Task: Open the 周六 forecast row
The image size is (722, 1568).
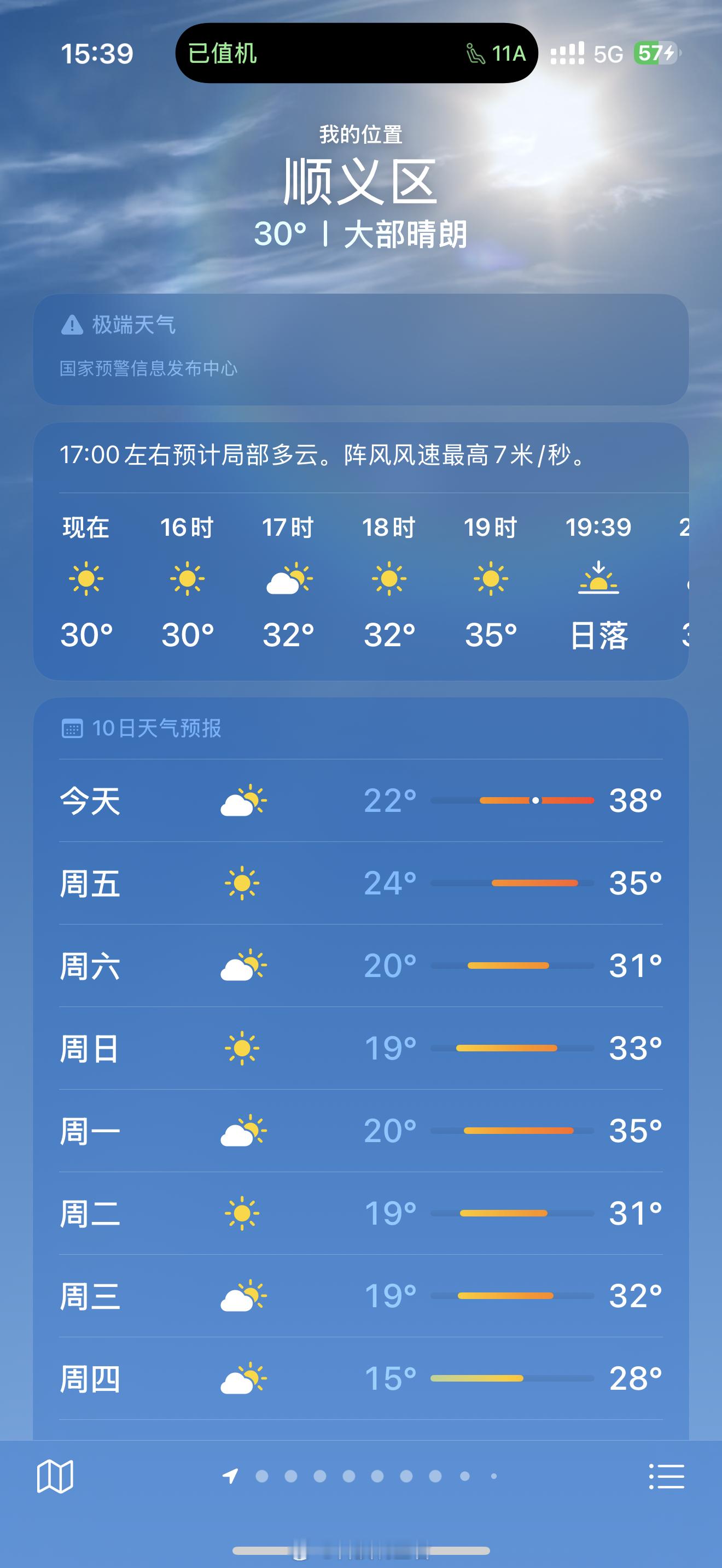Action: (360, 966)
